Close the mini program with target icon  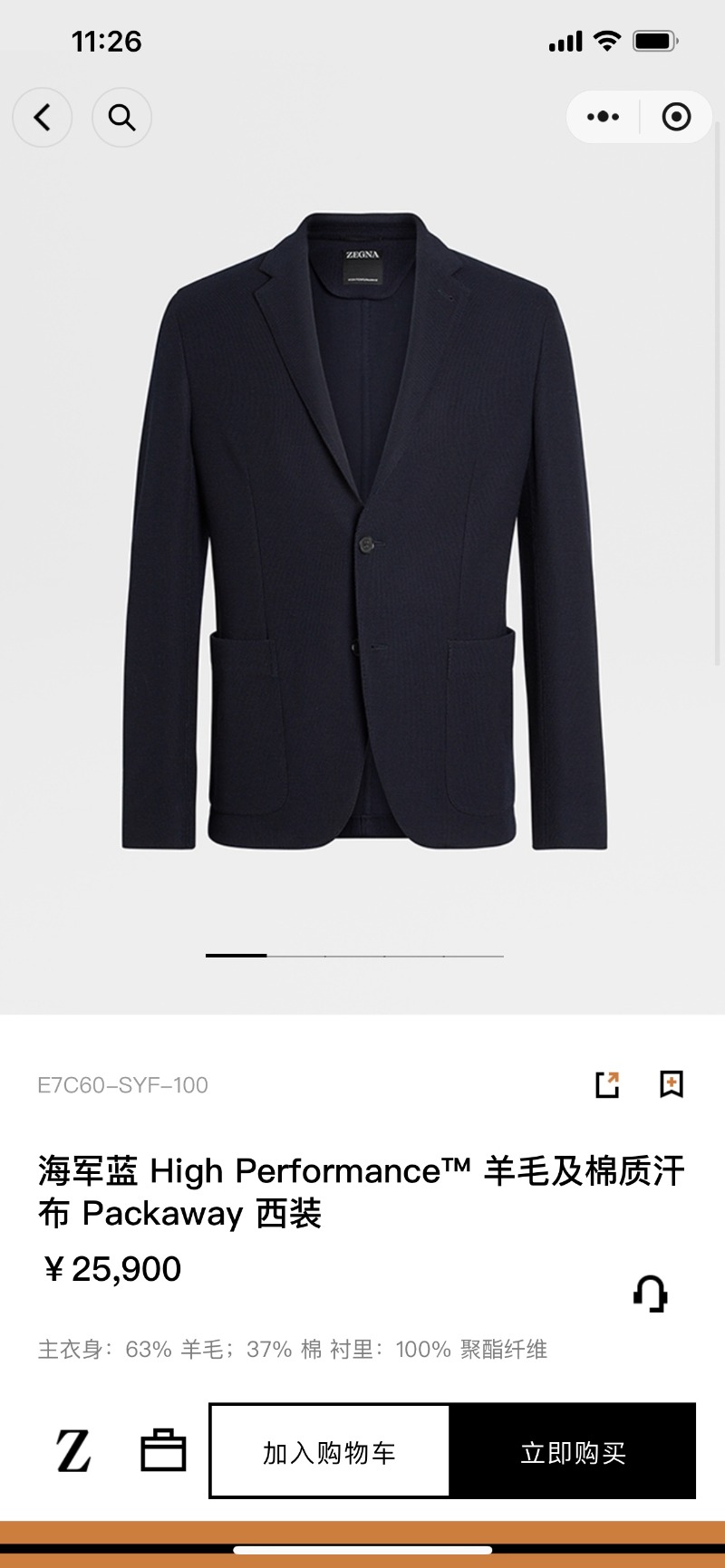coord(676,117)
